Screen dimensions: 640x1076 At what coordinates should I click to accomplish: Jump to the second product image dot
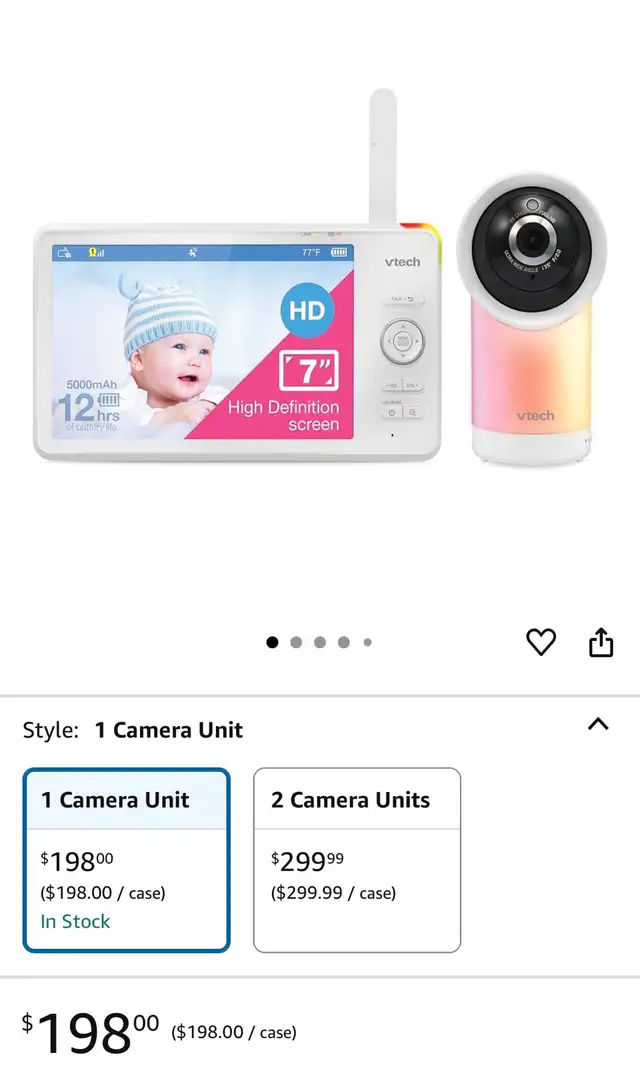coord(296,642)
